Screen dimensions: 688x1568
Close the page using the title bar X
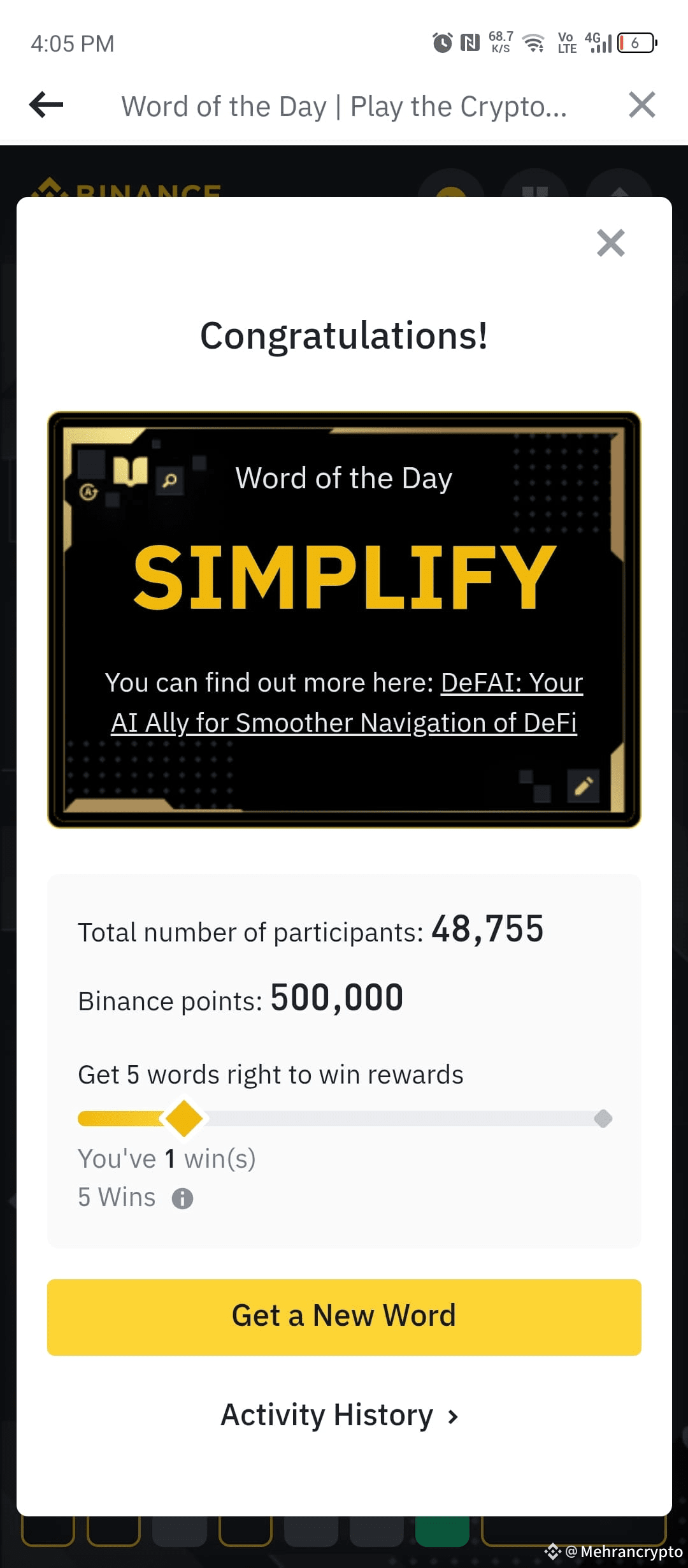(642, 105)
